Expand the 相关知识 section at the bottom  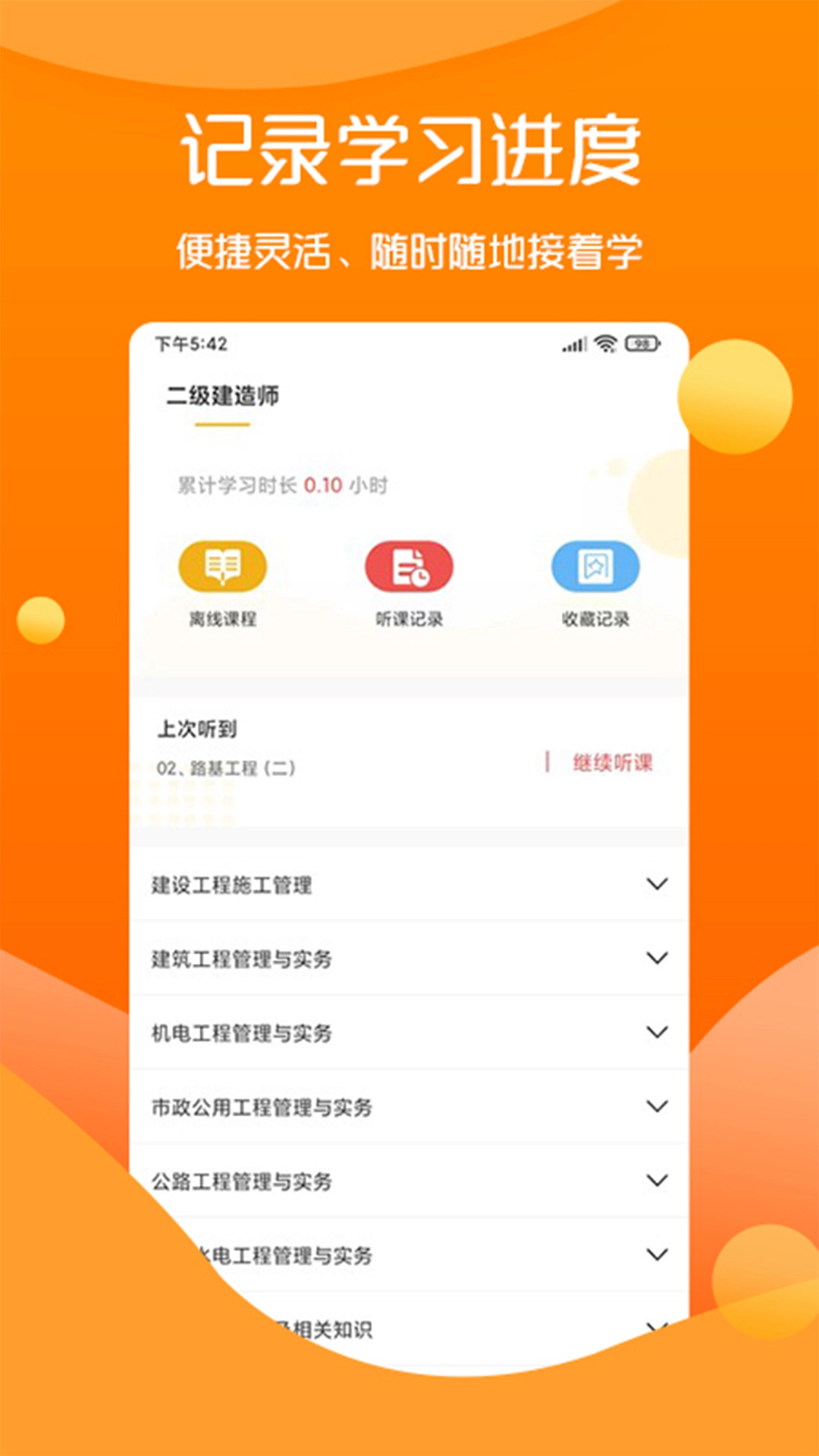pyautogui.click(x=657, y=1329)
